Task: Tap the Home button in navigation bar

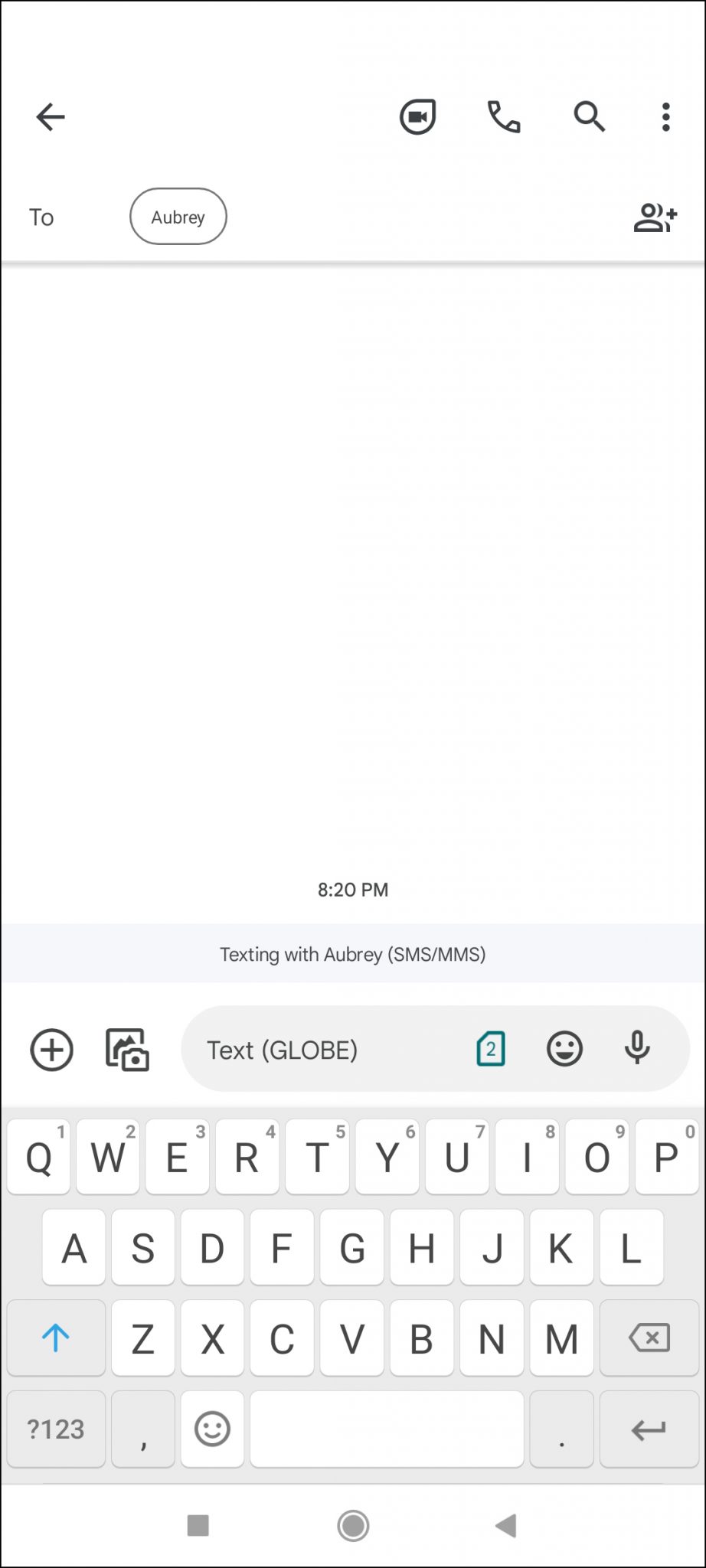Action: pos(353,1525)
